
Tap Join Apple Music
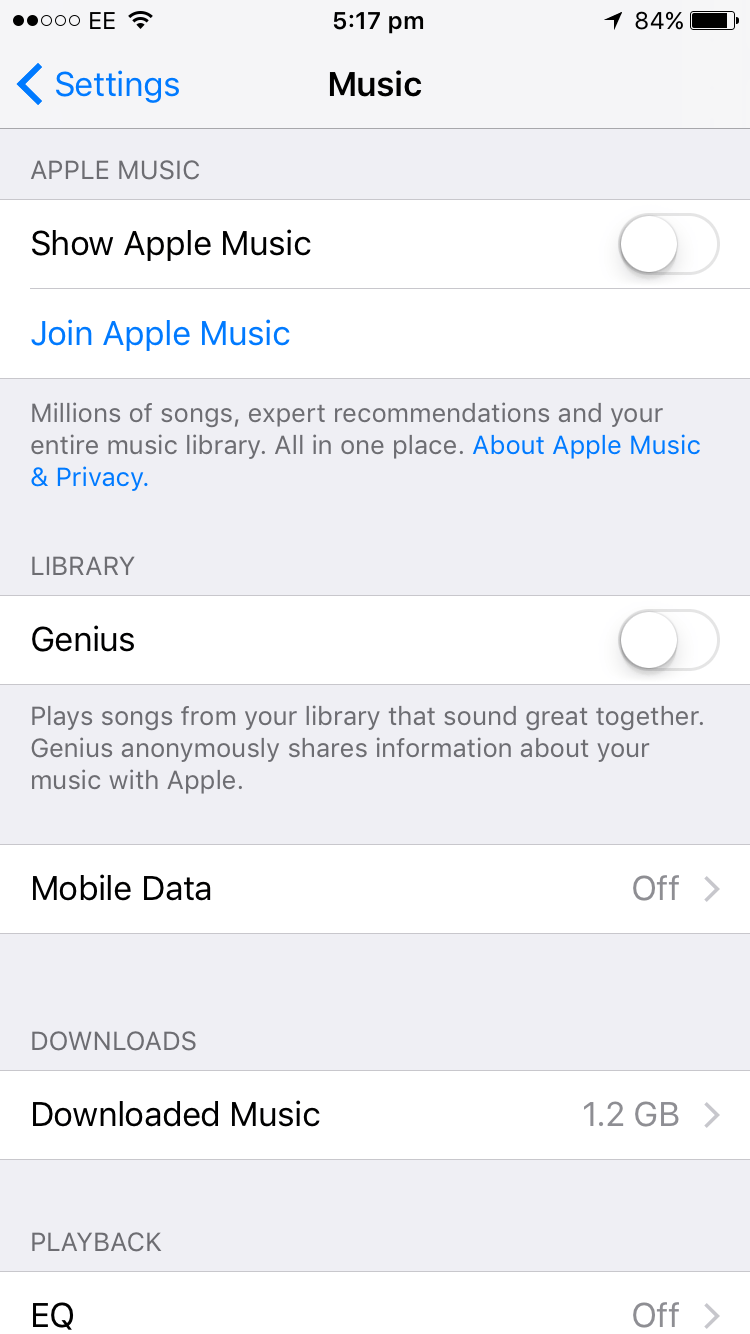coord(160,333)
